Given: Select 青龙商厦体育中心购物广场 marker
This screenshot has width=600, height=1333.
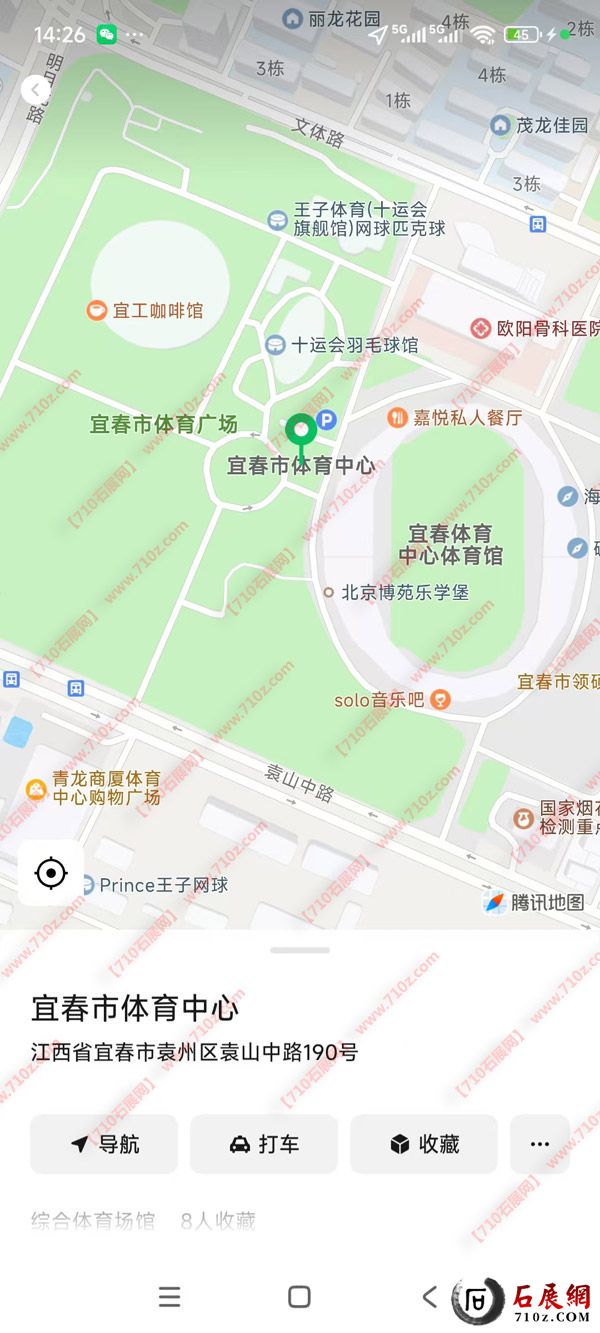Looking at the screenshot, I should coord(36,789).
